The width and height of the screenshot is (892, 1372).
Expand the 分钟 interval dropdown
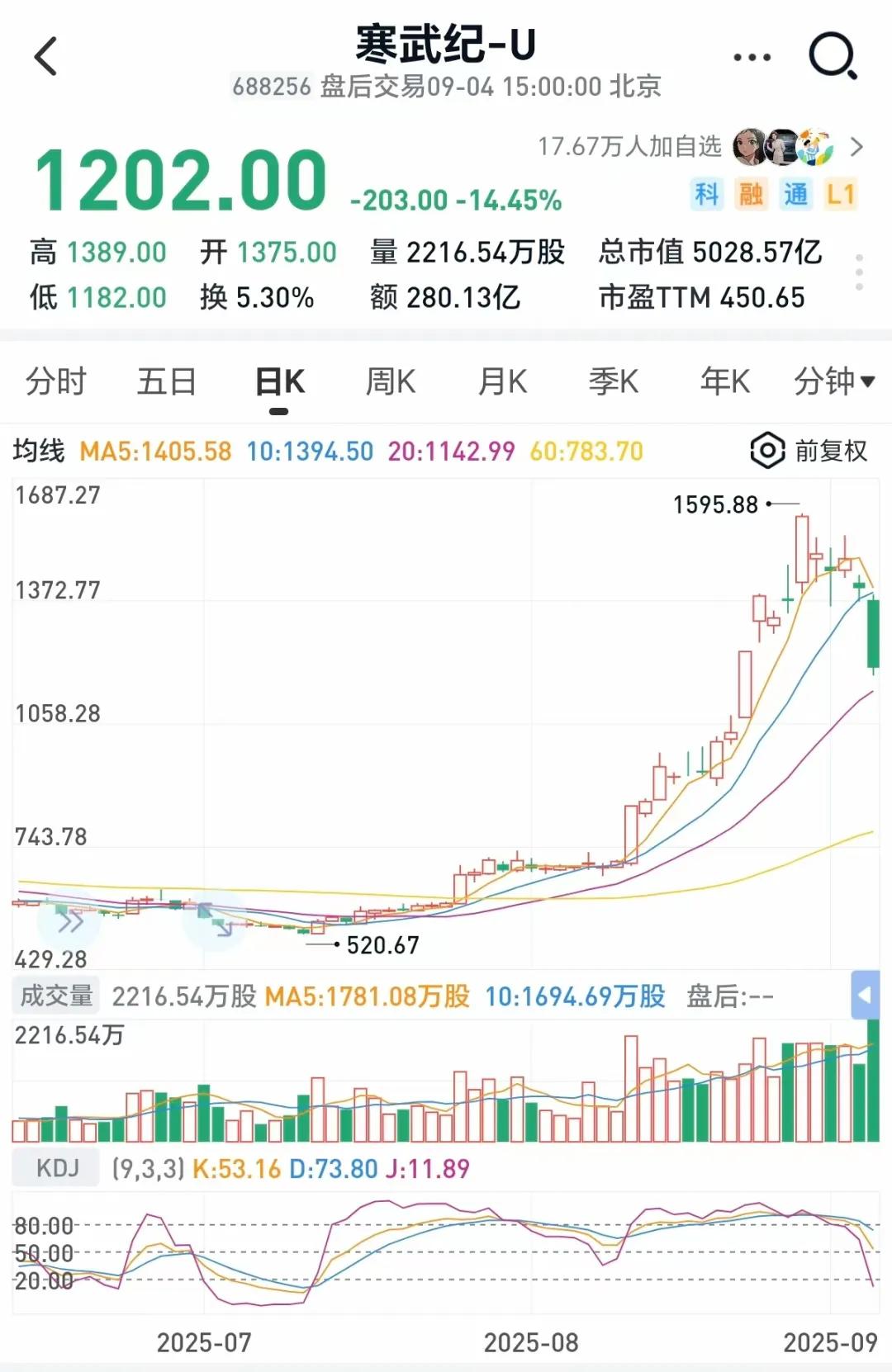coord(833,382)
